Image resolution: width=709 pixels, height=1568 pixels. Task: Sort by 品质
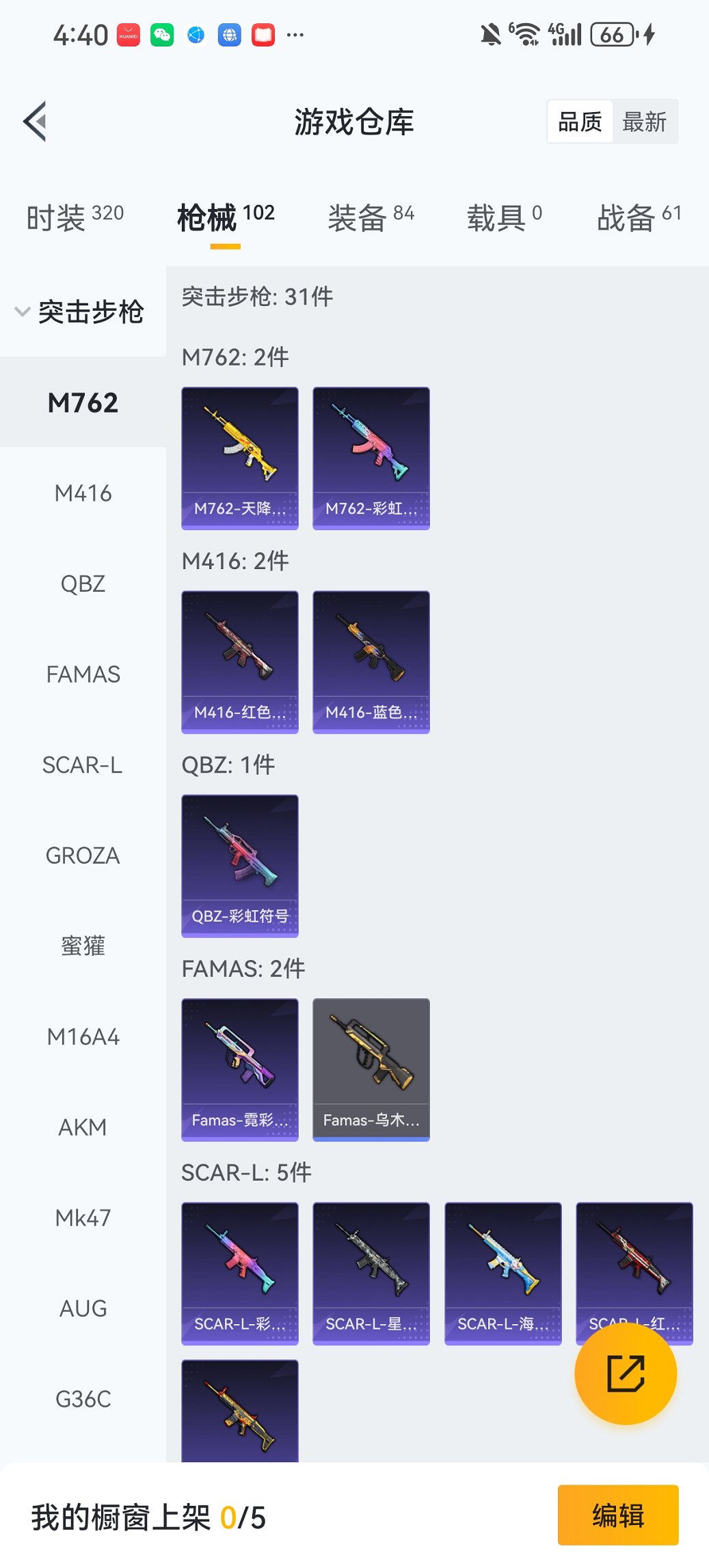580,122
